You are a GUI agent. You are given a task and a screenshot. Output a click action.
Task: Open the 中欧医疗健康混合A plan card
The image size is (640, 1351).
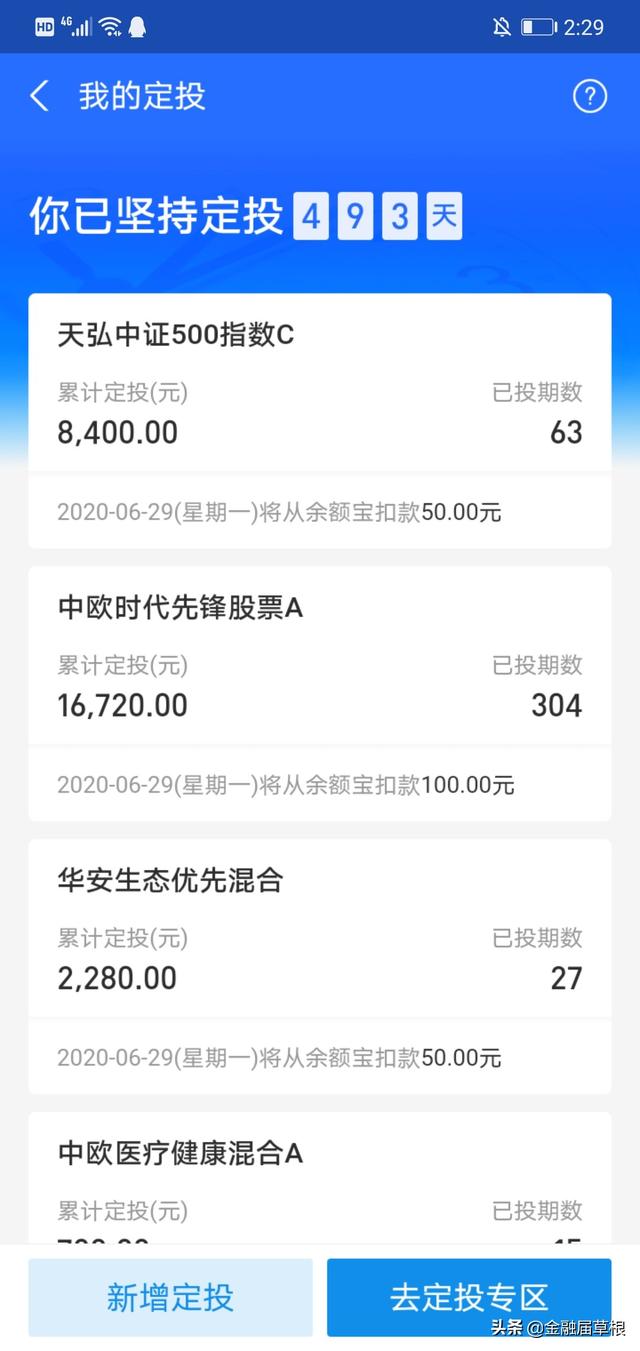click(320, 1178)
